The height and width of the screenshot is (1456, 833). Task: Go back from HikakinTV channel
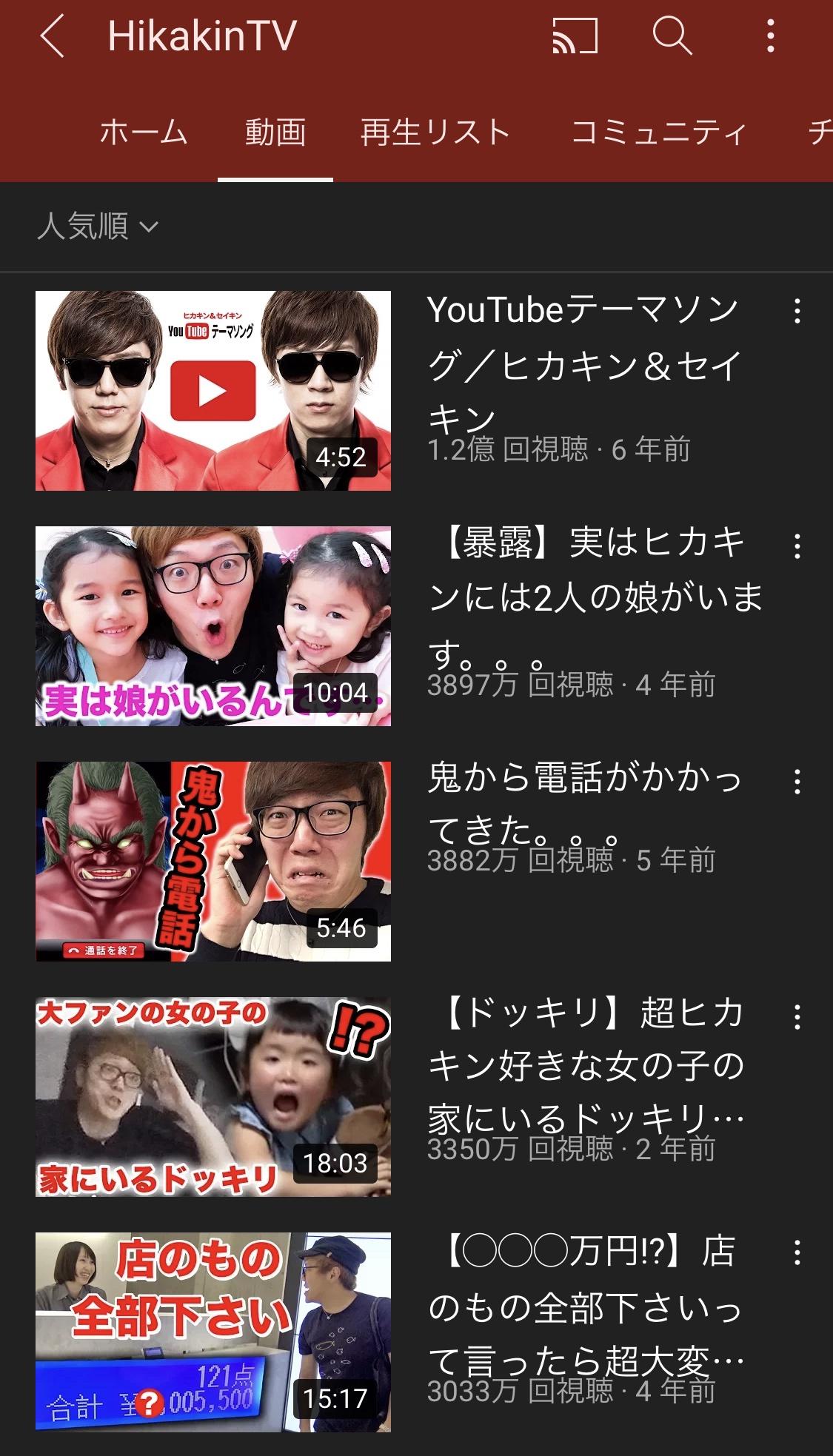(52, 36)
